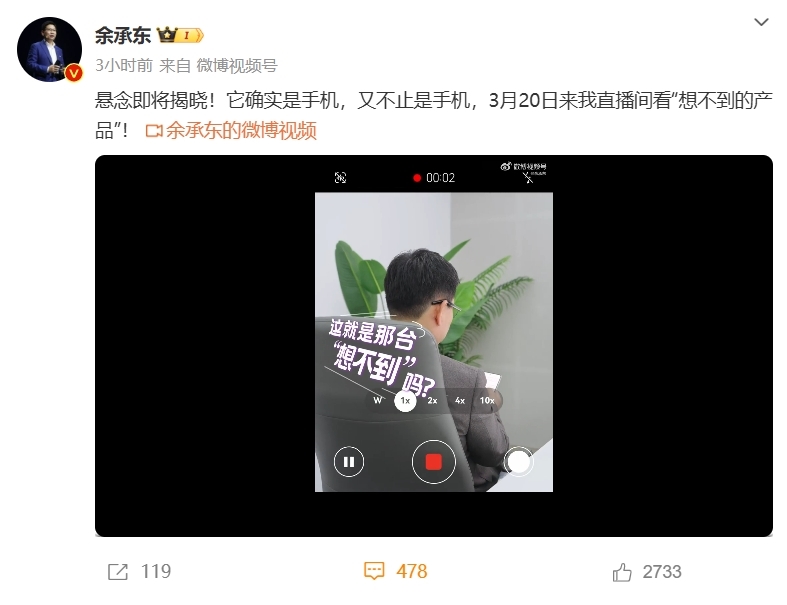The image size is (787, 605).
Task: Repost this post with 119 shares
Action: [x=138, y=571]
